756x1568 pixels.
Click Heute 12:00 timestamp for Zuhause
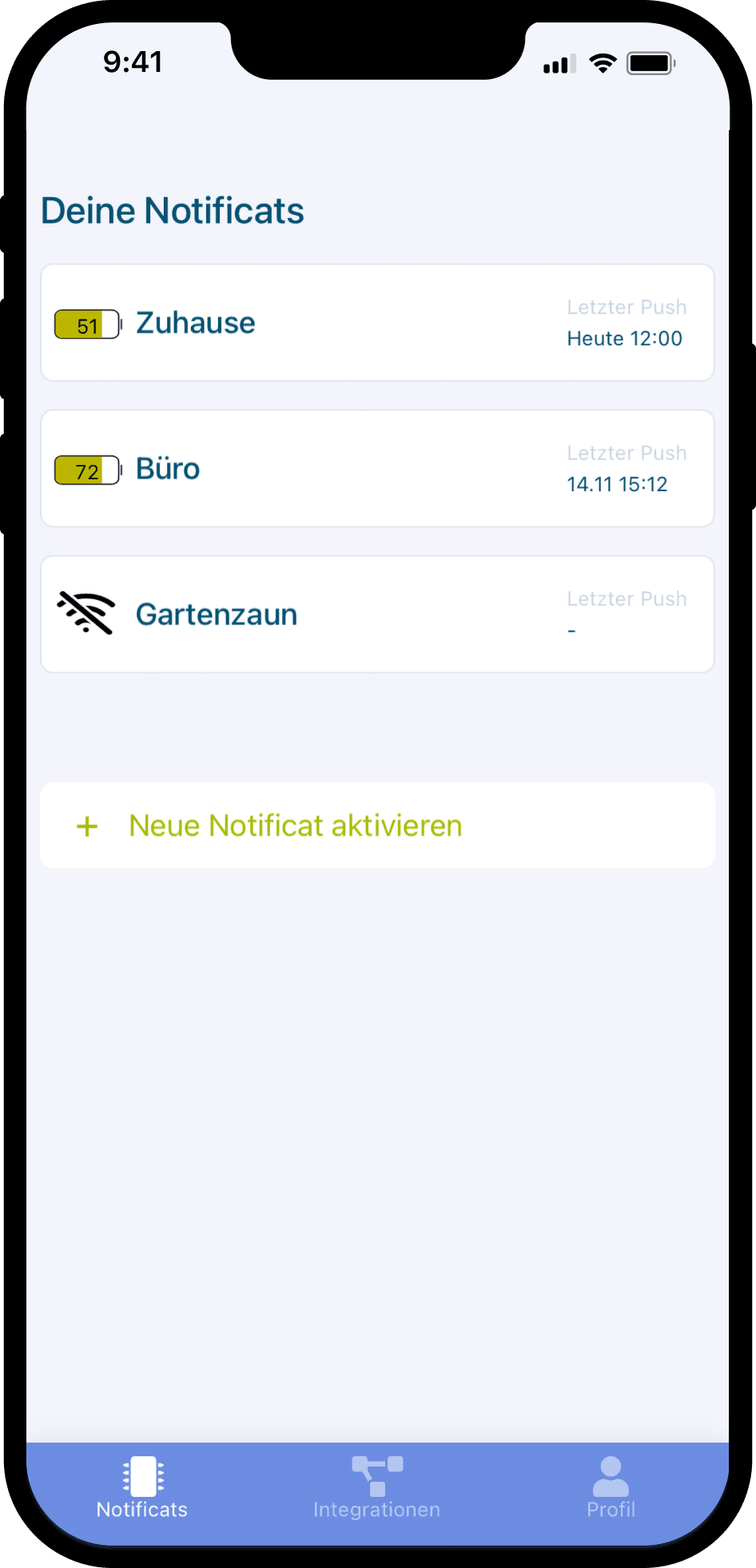tap(624, 338)
